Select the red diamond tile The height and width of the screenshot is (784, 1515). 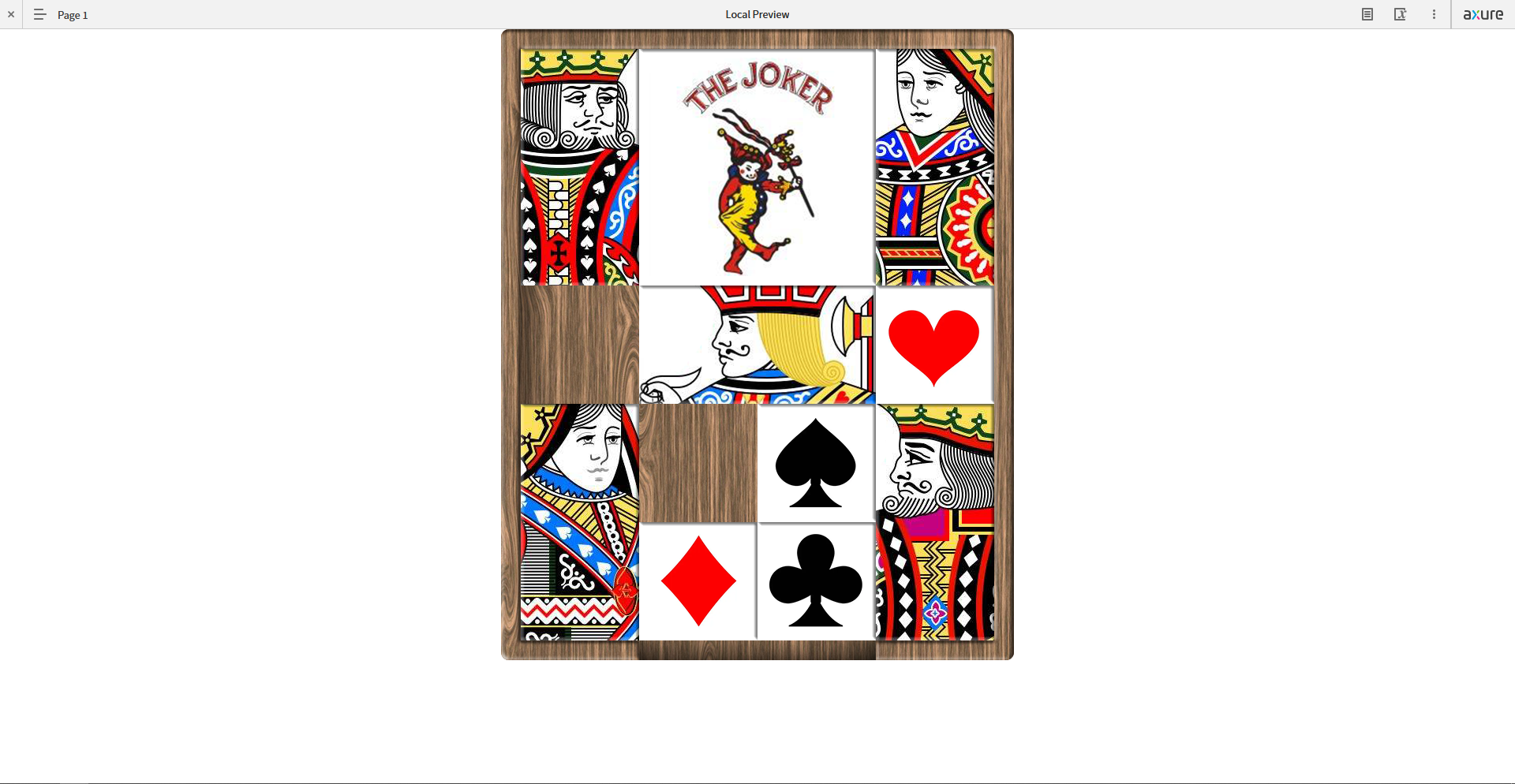point(698,581)
